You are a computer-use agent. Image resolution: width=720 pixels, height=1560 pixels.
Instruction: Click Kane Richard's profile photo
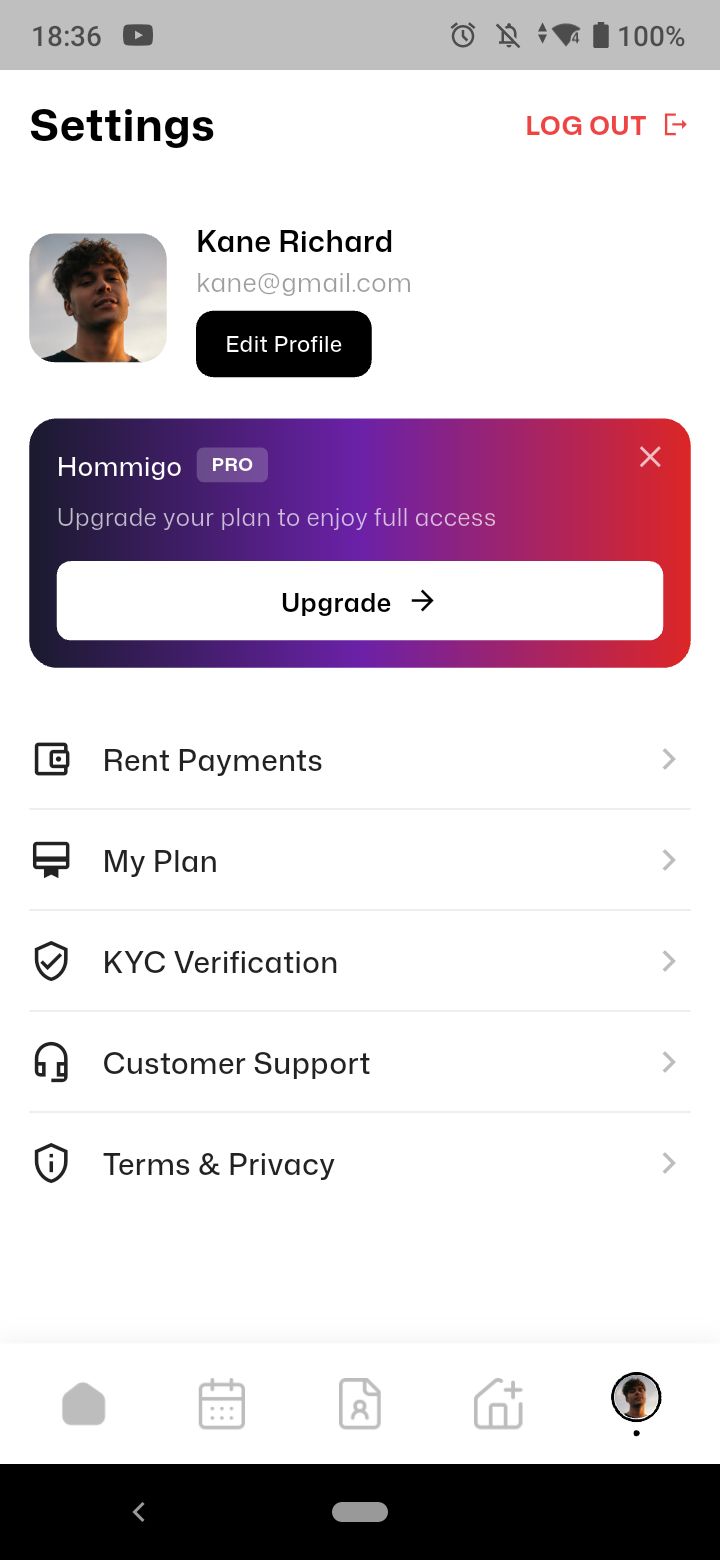pyautogui.click(x=98, y=297)
